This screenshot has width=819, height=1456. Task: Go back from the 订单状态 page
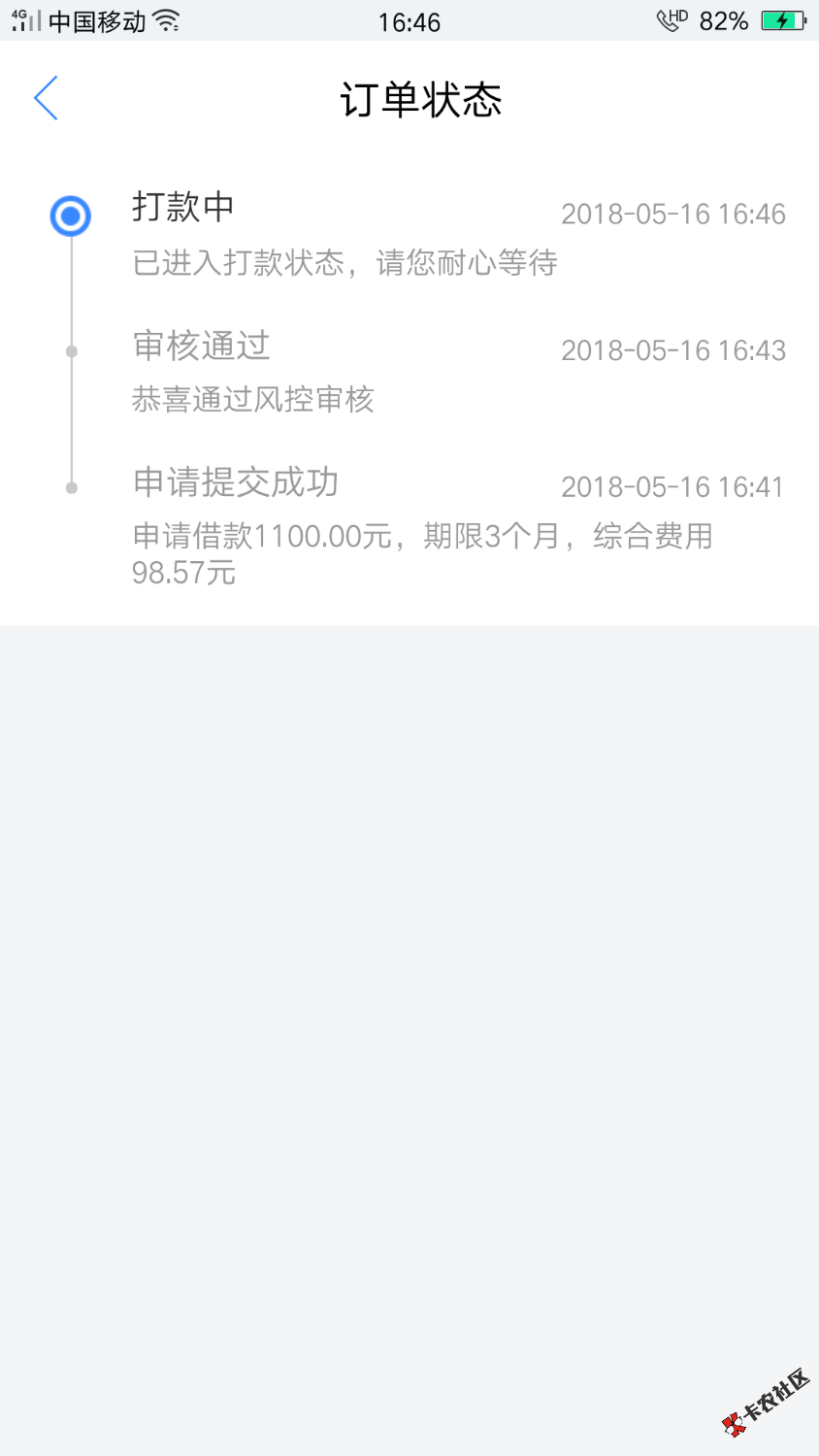(46, 98)
